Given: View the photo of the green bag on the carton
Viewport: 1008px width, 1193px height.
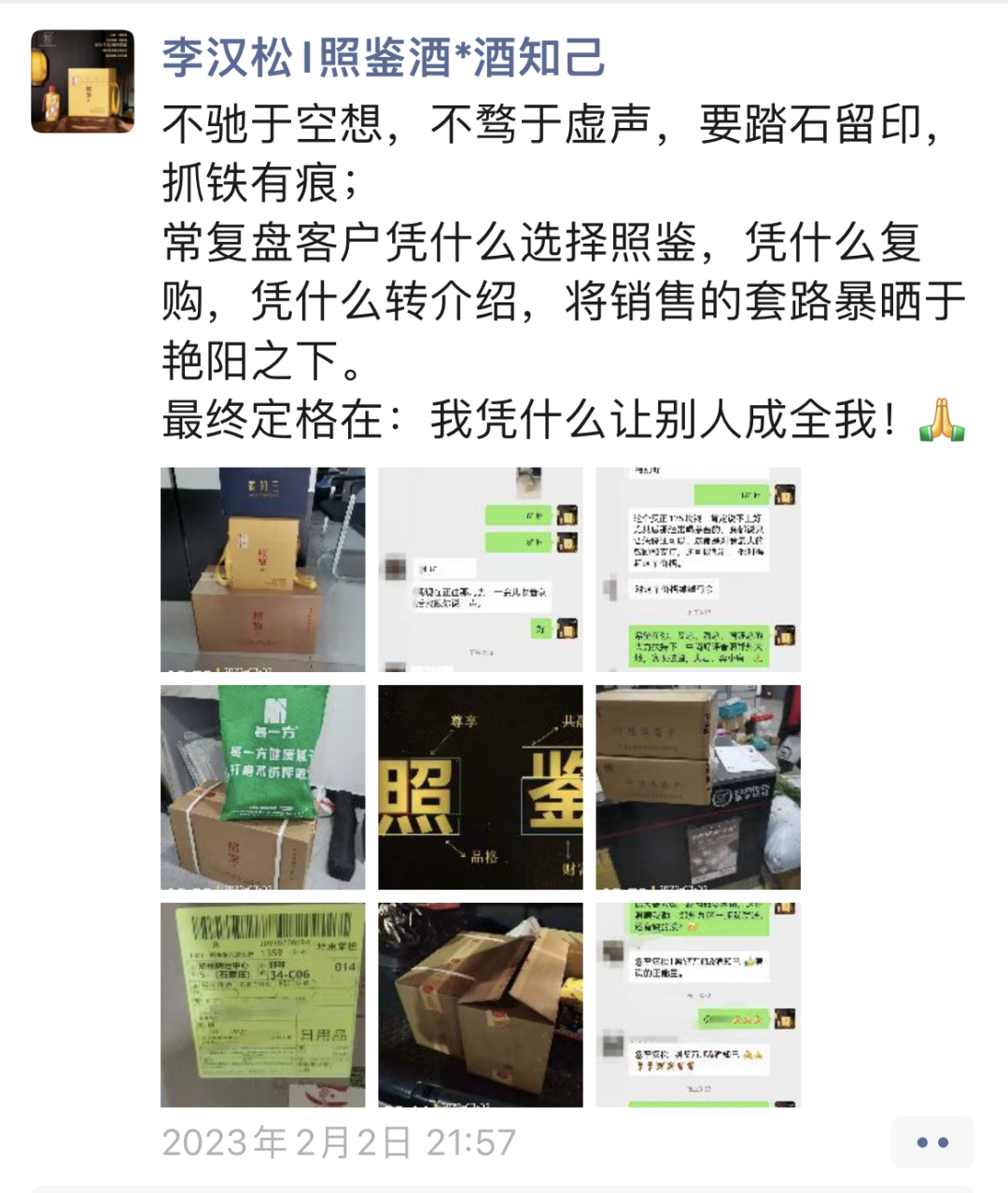Looking at the screenshot, I should tap(262, 787).
